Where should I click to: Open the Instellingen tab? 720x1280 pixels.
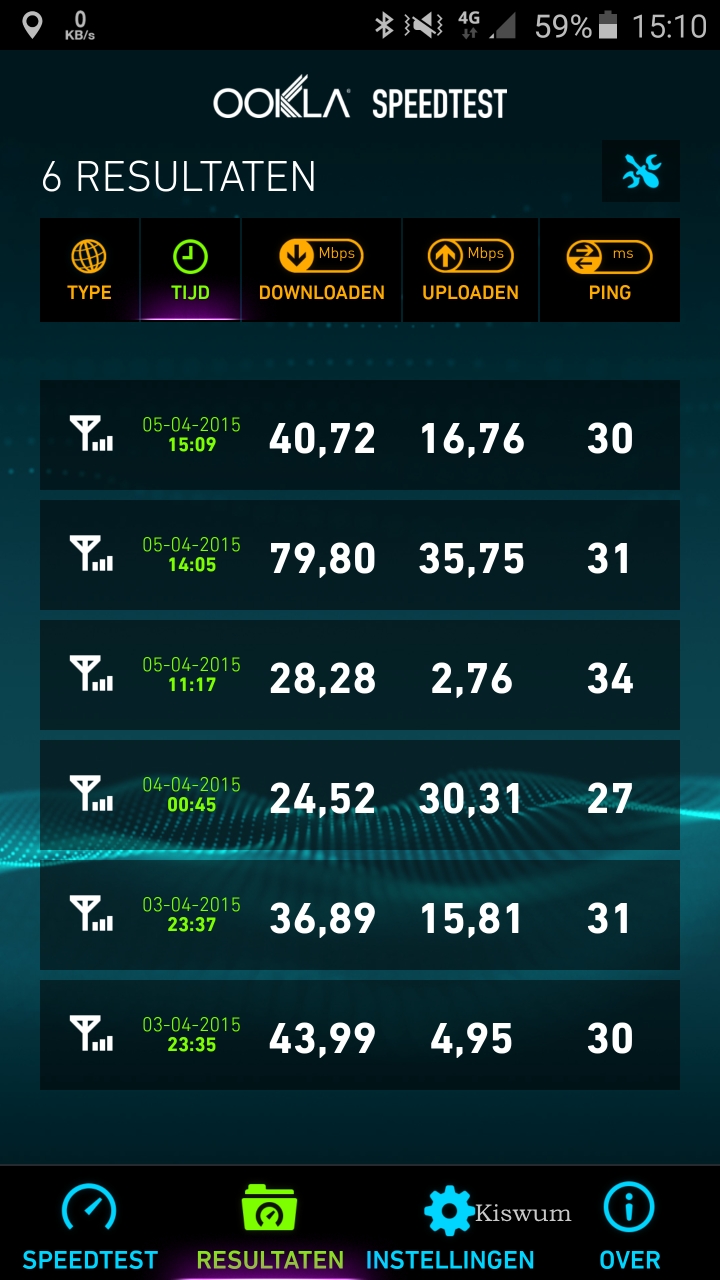point(450,1225)
